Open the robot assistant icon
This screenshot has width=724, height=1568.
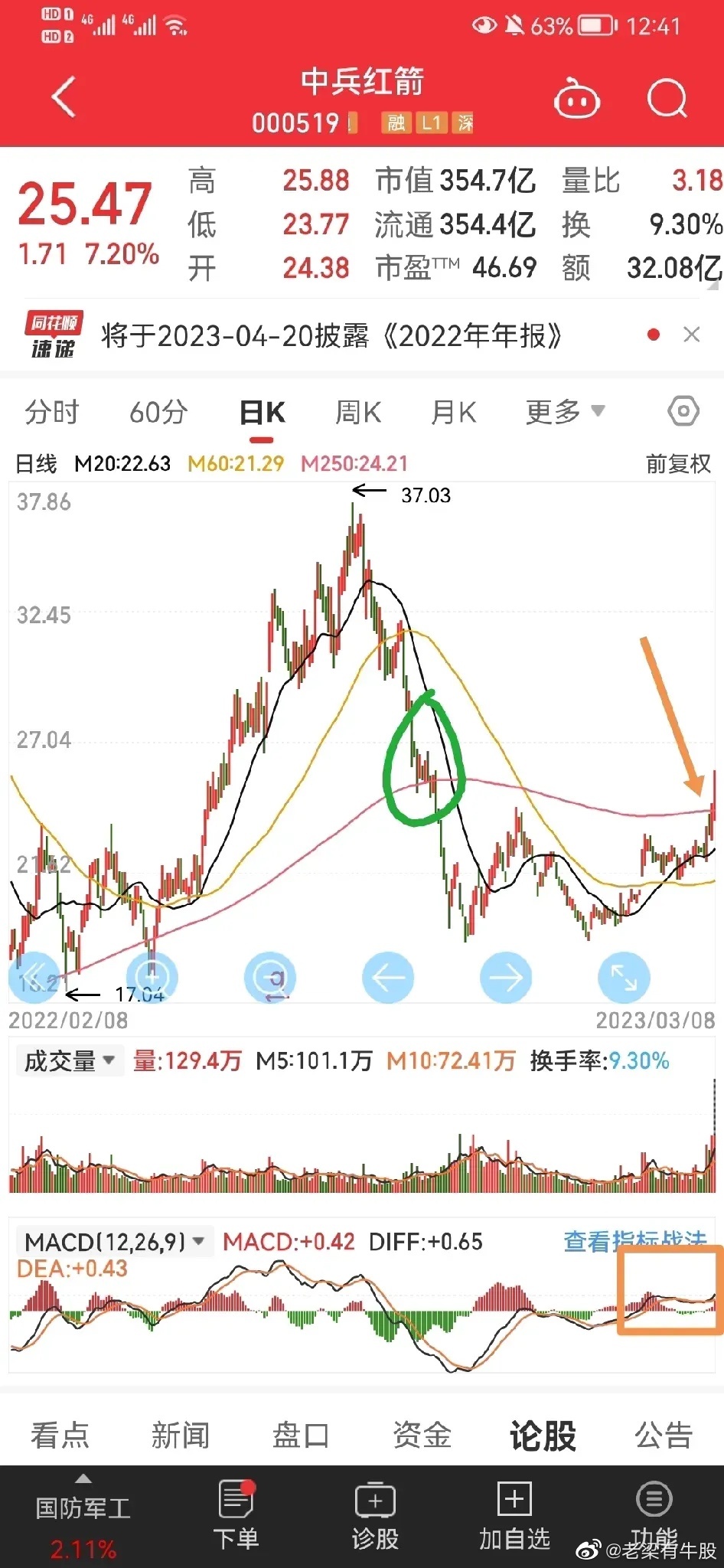pos(576,99)
